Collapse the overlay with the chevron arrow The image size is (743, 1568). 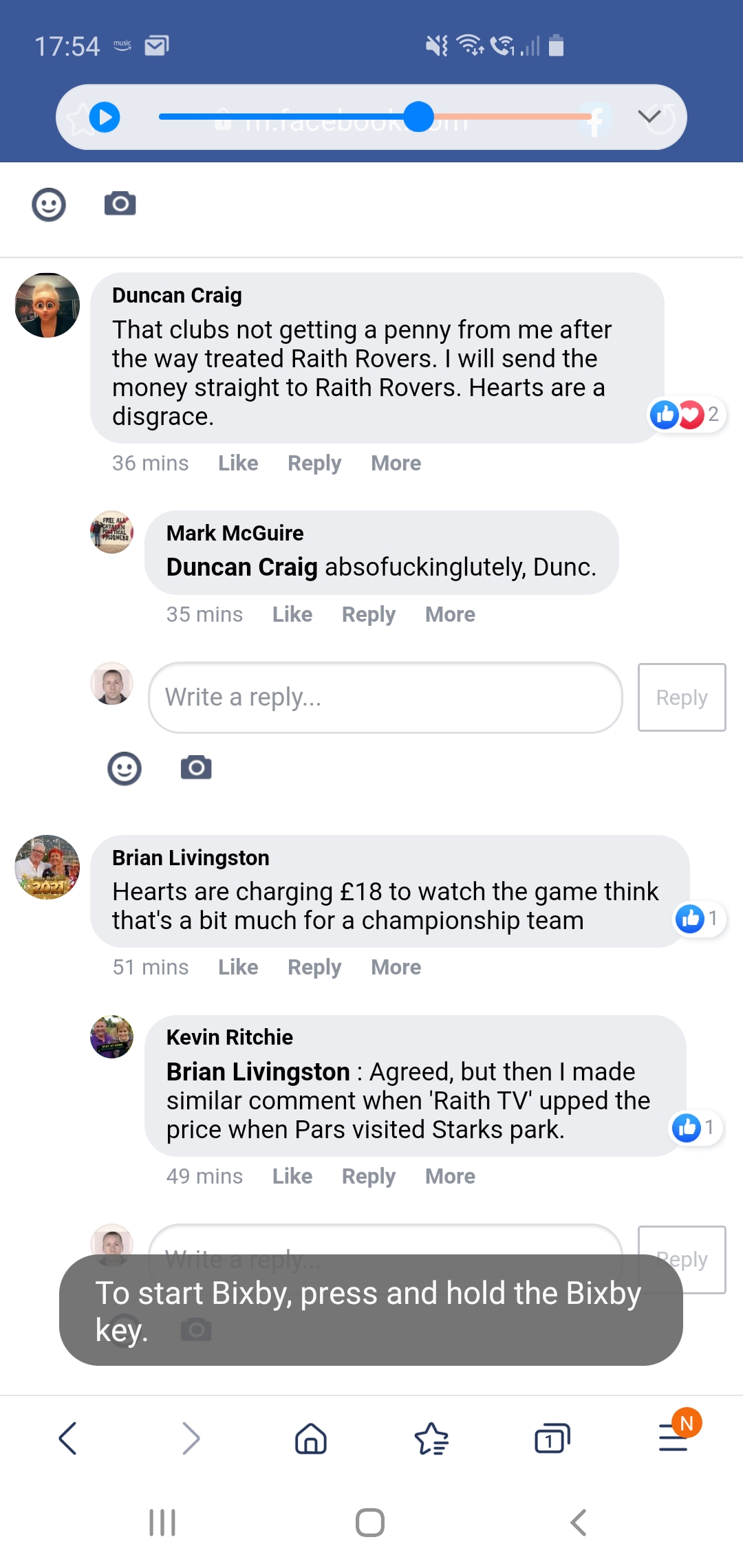pos(649,116)
